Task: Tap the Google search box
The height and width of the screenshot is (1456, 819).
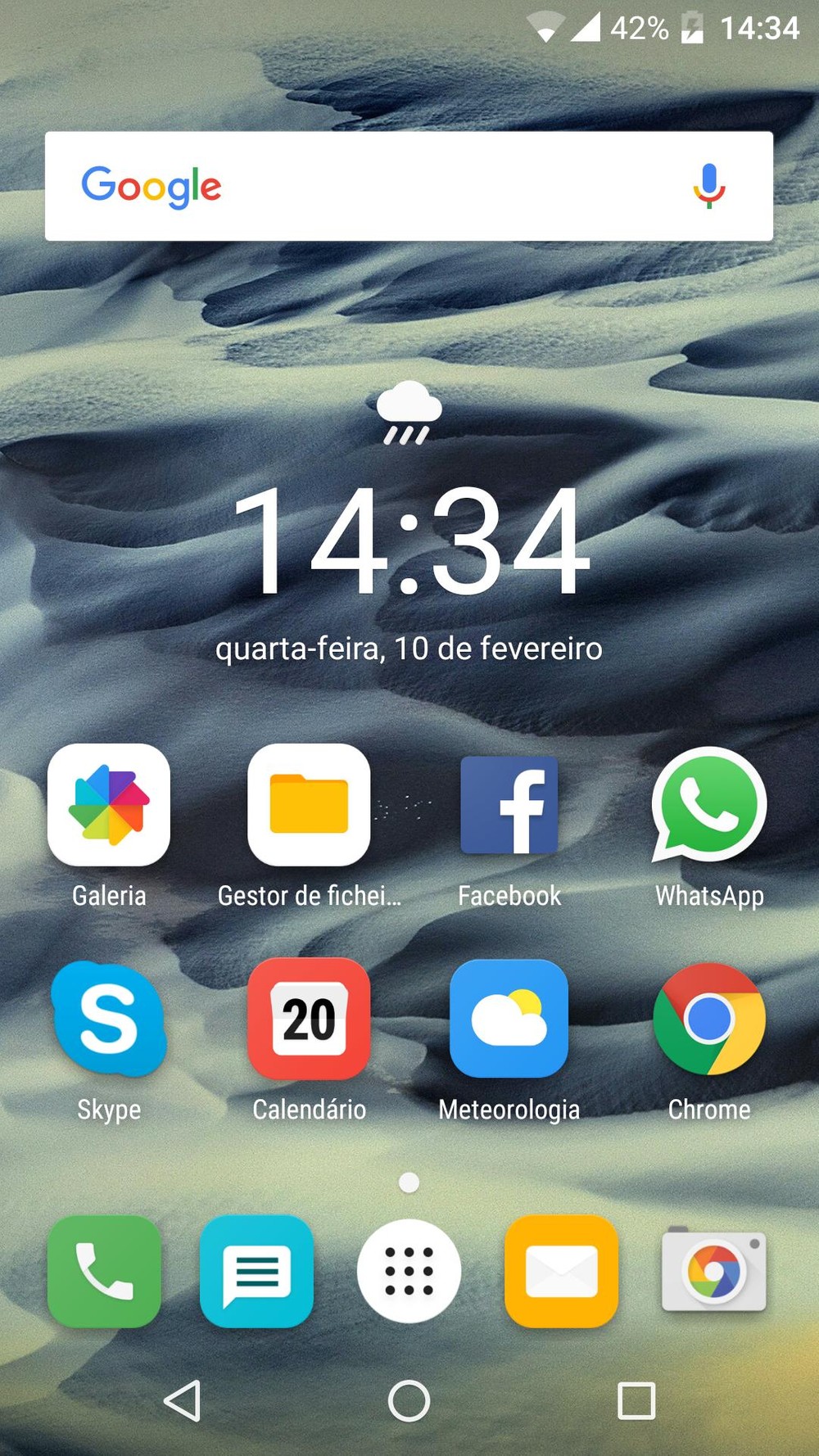Action: pyautogui.click(x=409, y=186)
